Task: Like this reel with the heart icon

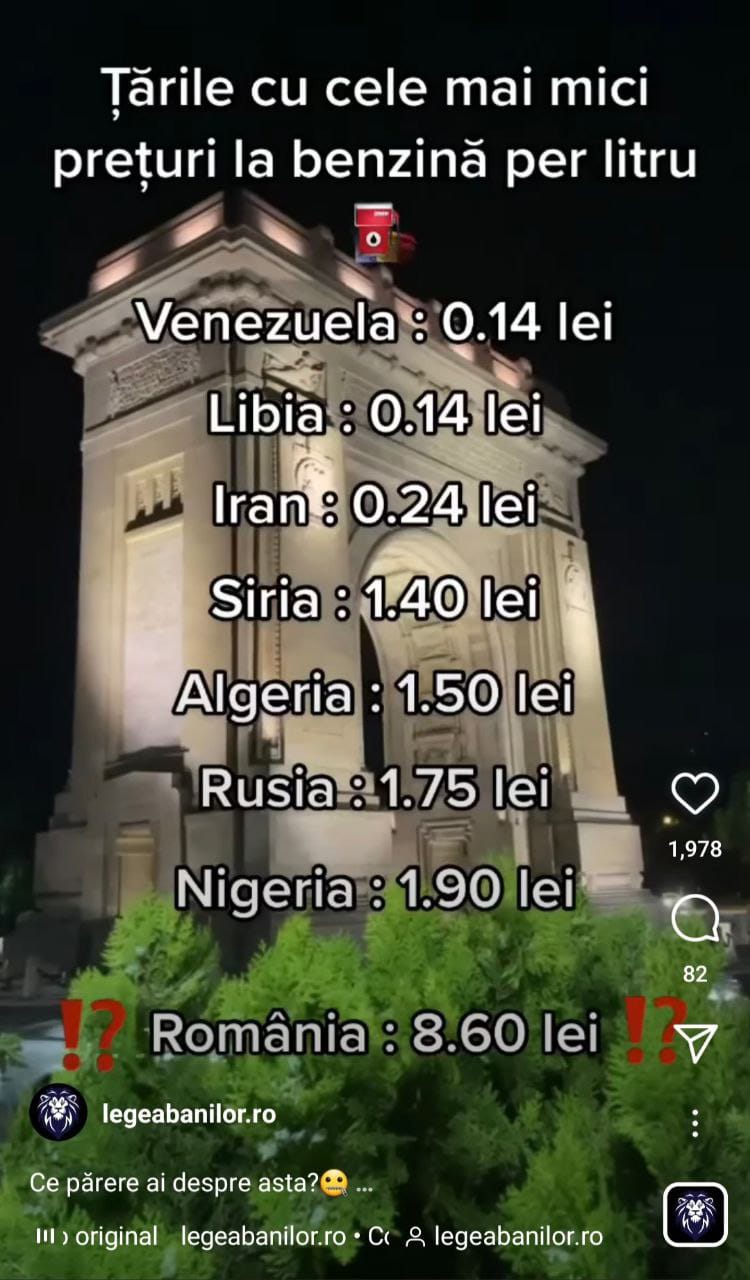Action: [695, 794]
